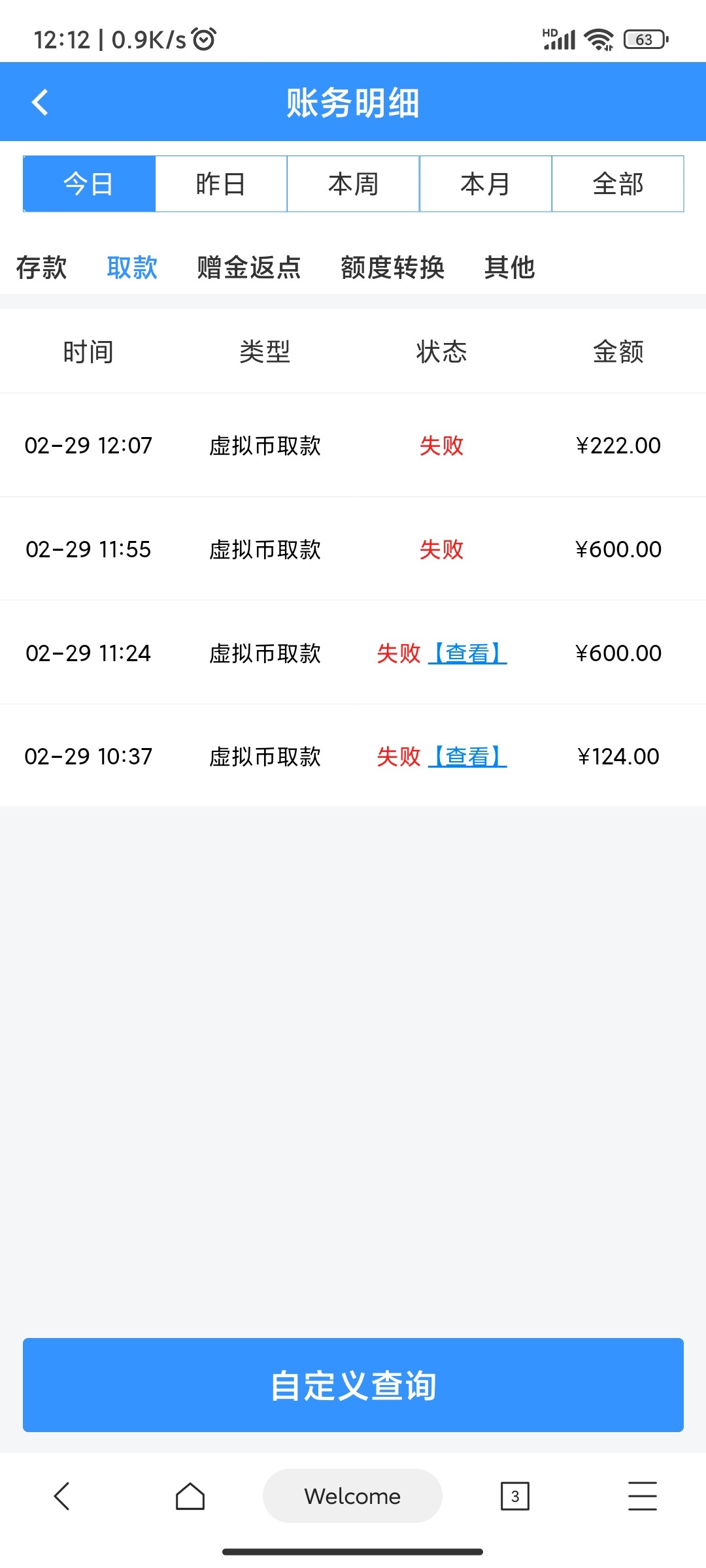This screenshot has width=706, height=1568.
Task: Switch to 本周 date filter
Action: [353, 184]
